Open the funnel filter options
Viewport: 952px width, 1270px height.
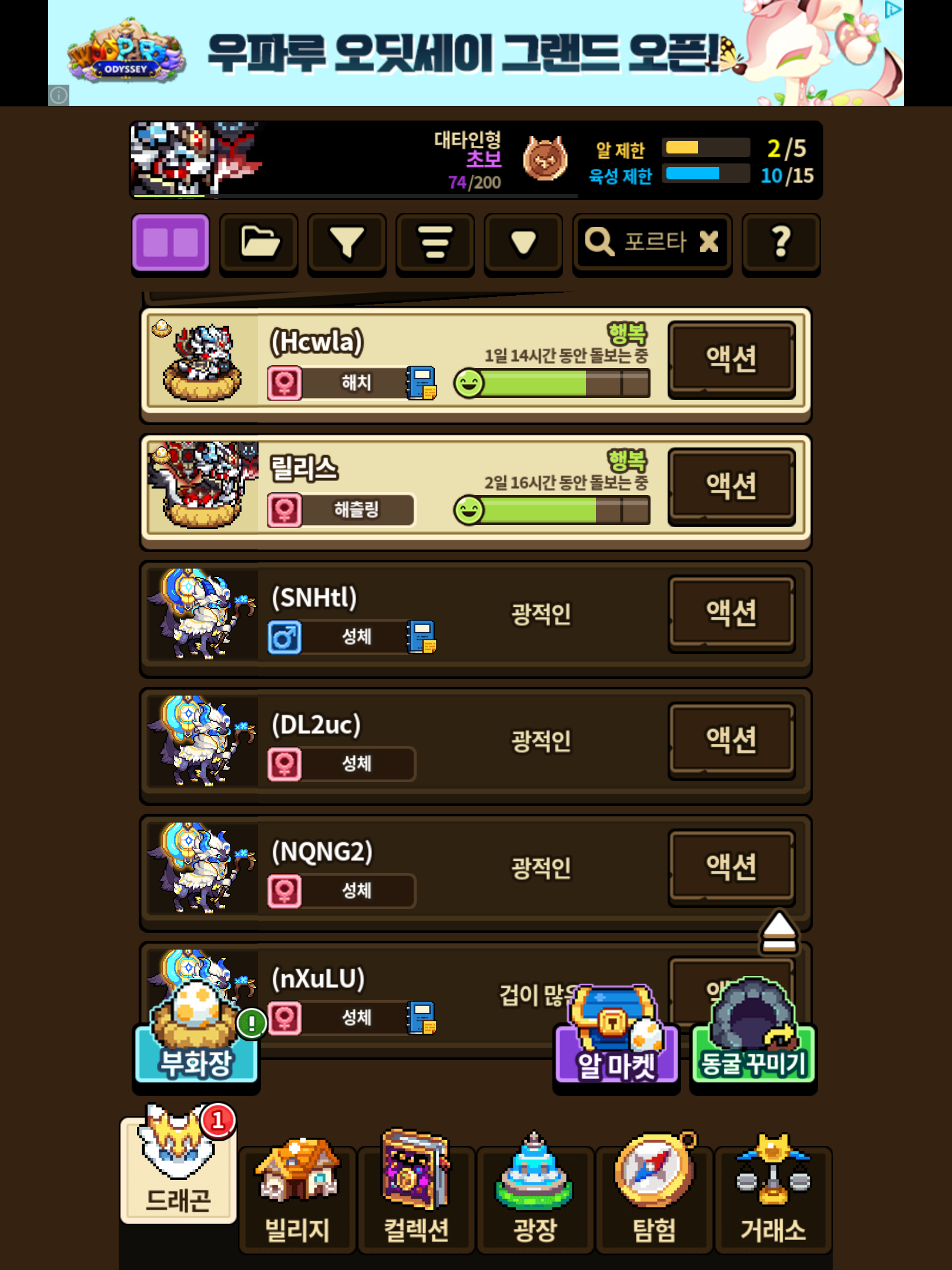point(347,243)
